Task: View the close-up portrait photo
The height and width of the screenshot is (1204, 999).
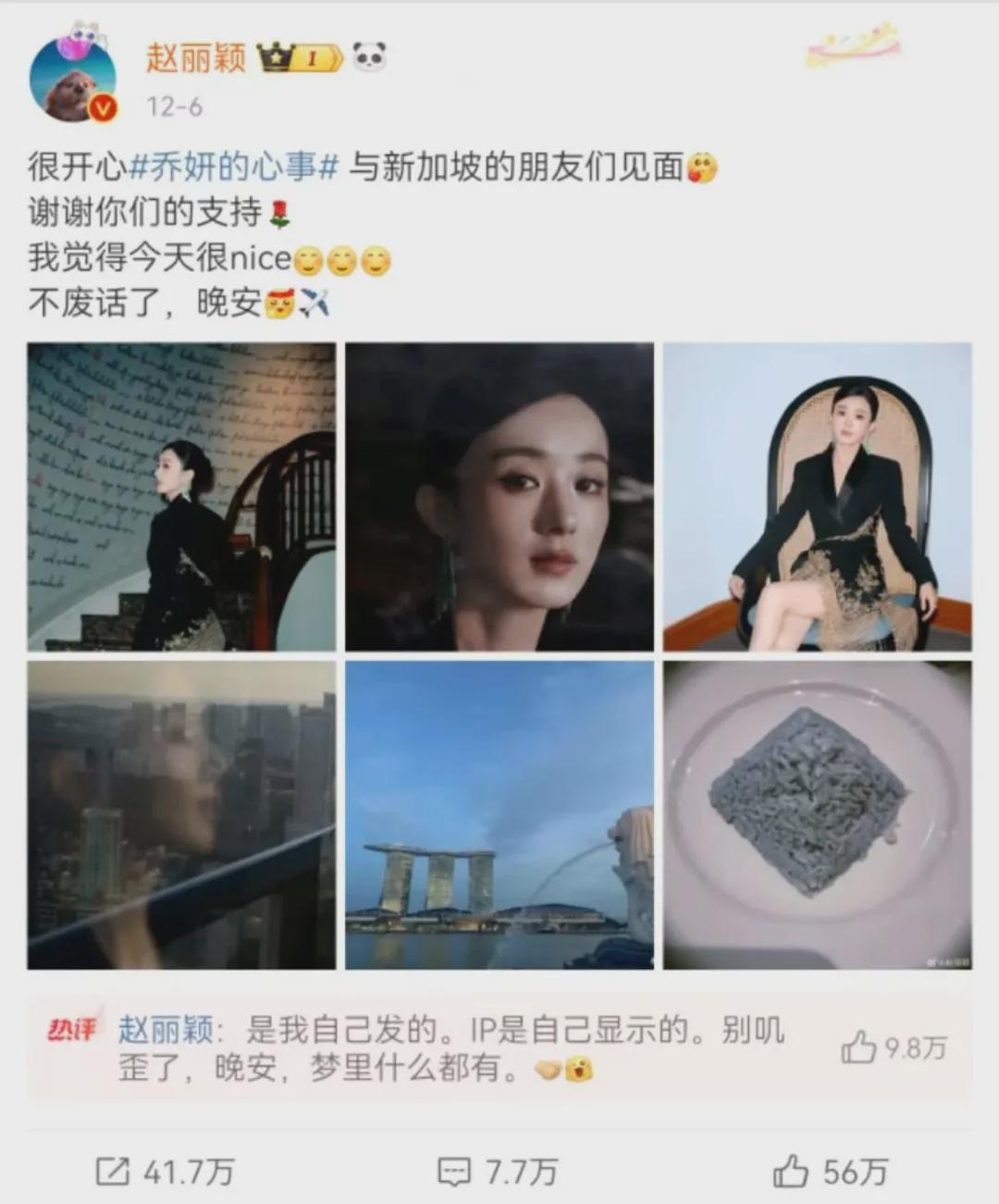Action: 499,497
